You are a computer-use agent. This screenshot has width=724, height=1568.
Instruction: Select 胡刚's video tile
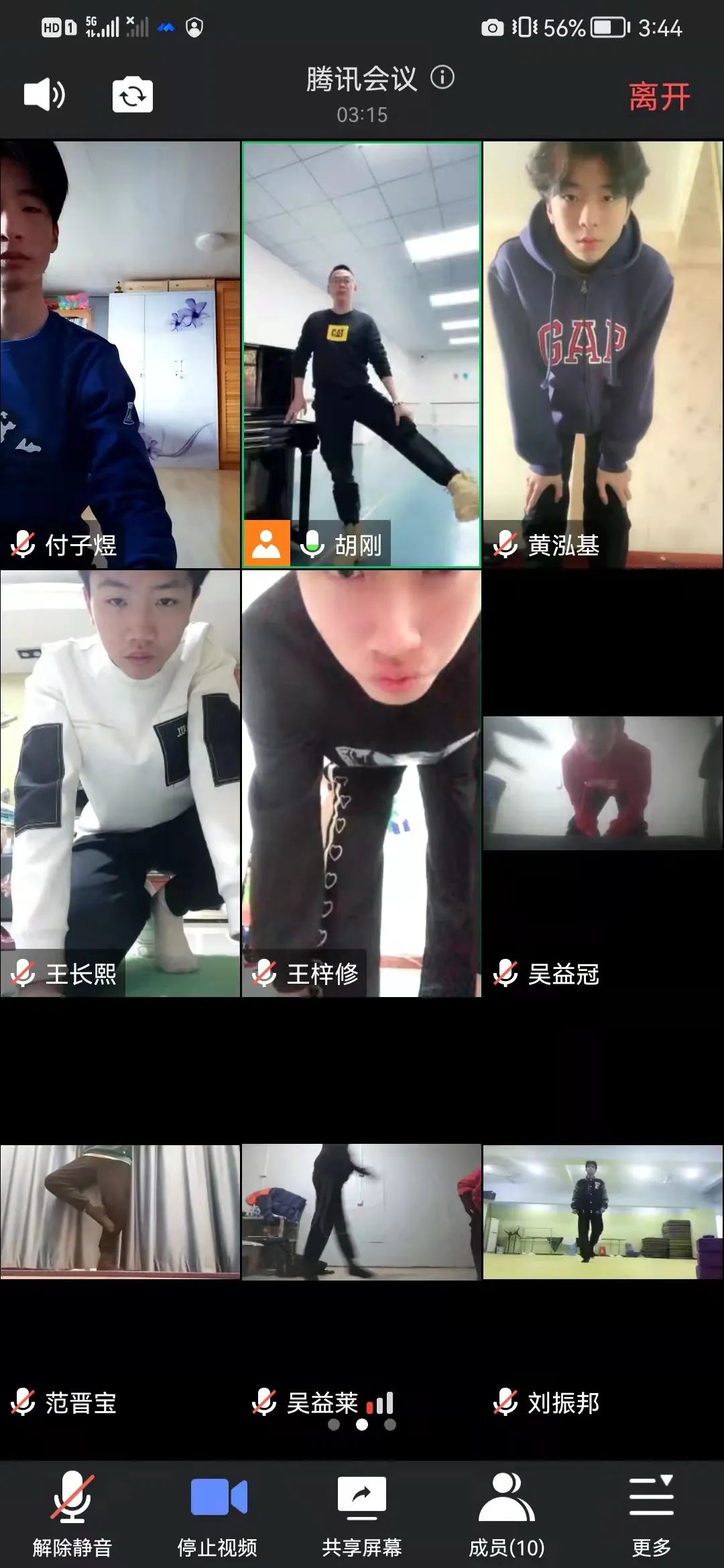(x=362, y=355)
